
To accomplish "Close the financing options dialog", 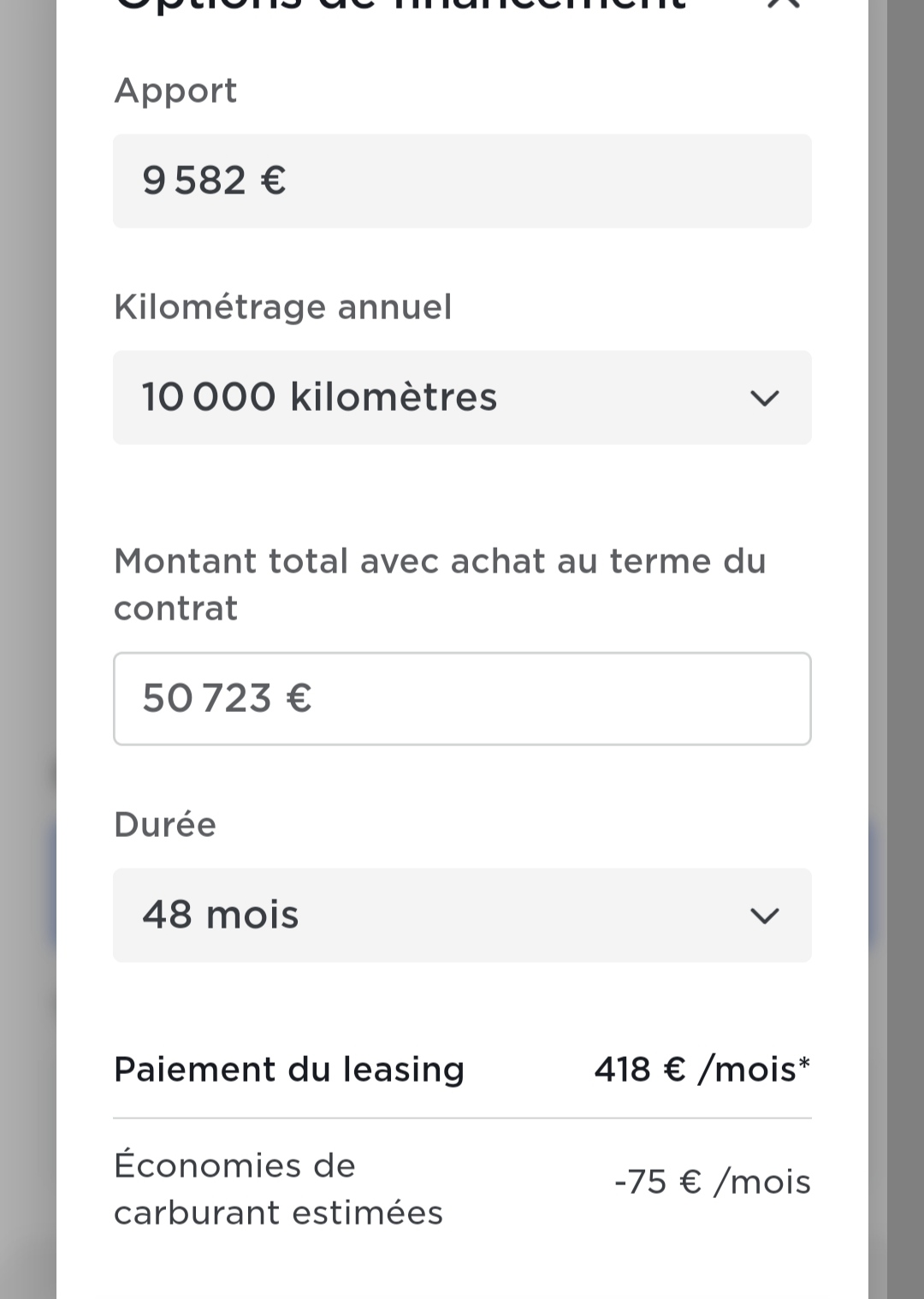I will tap(783, 3).
